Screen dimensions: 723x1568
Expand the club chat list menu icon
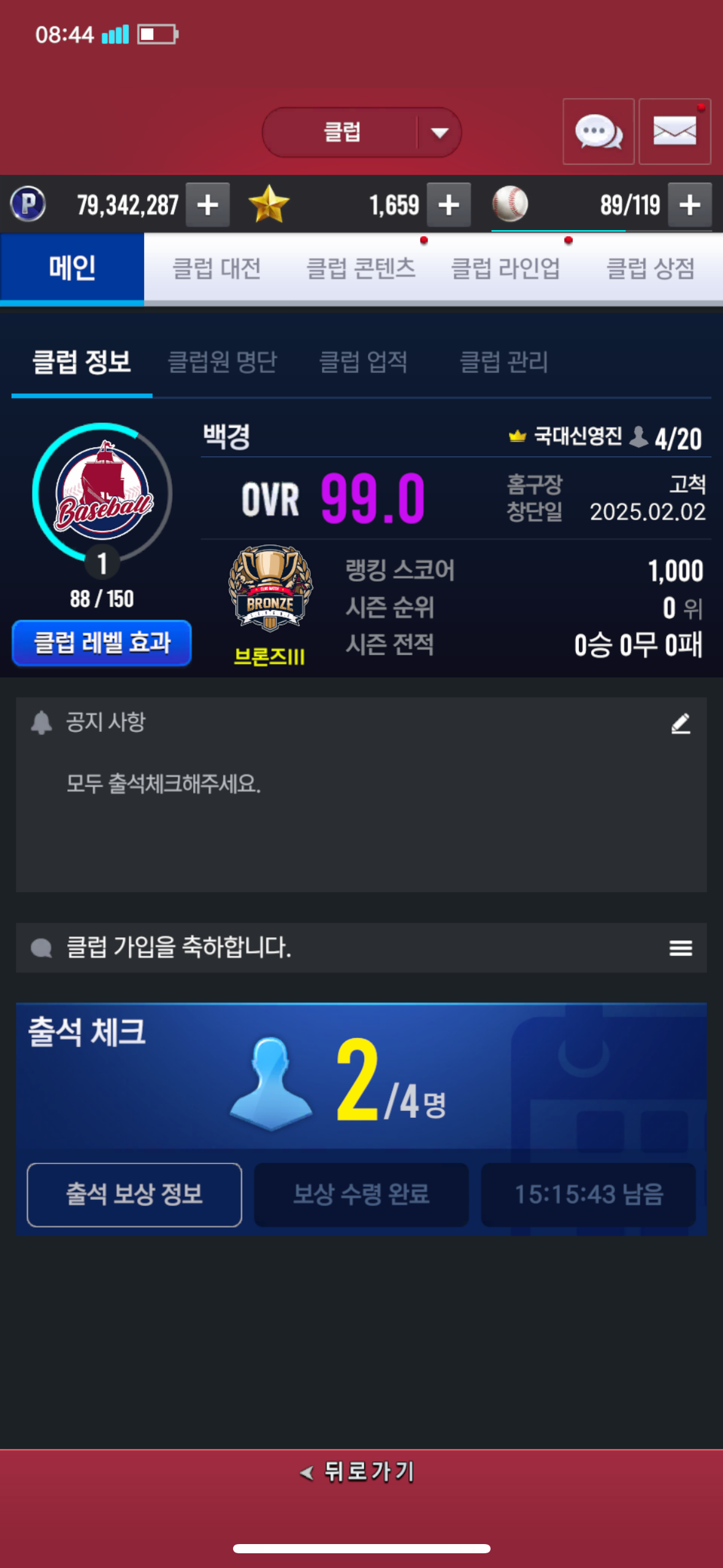click(x=680, y=948)
